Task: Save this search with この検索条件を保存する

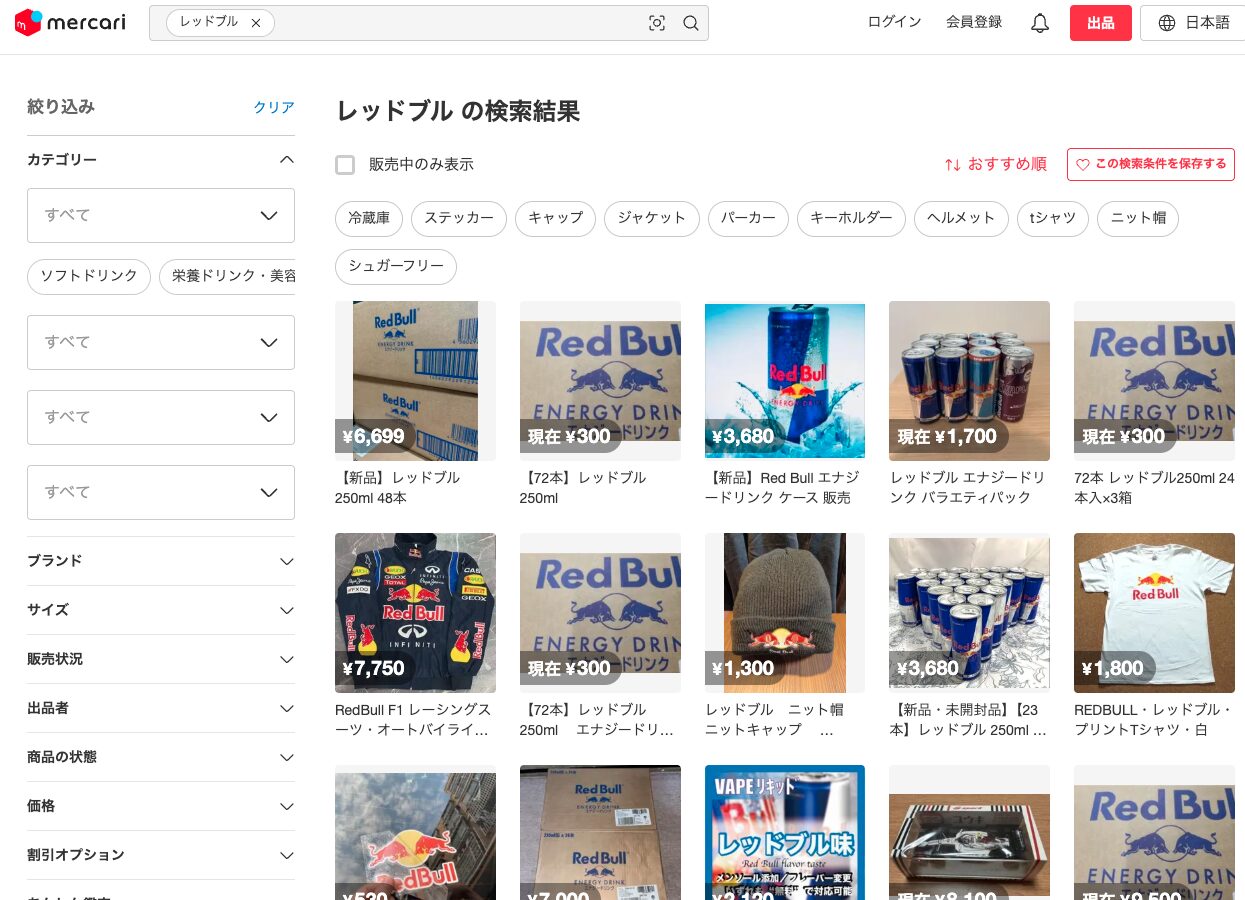Action: point(1150,164)
